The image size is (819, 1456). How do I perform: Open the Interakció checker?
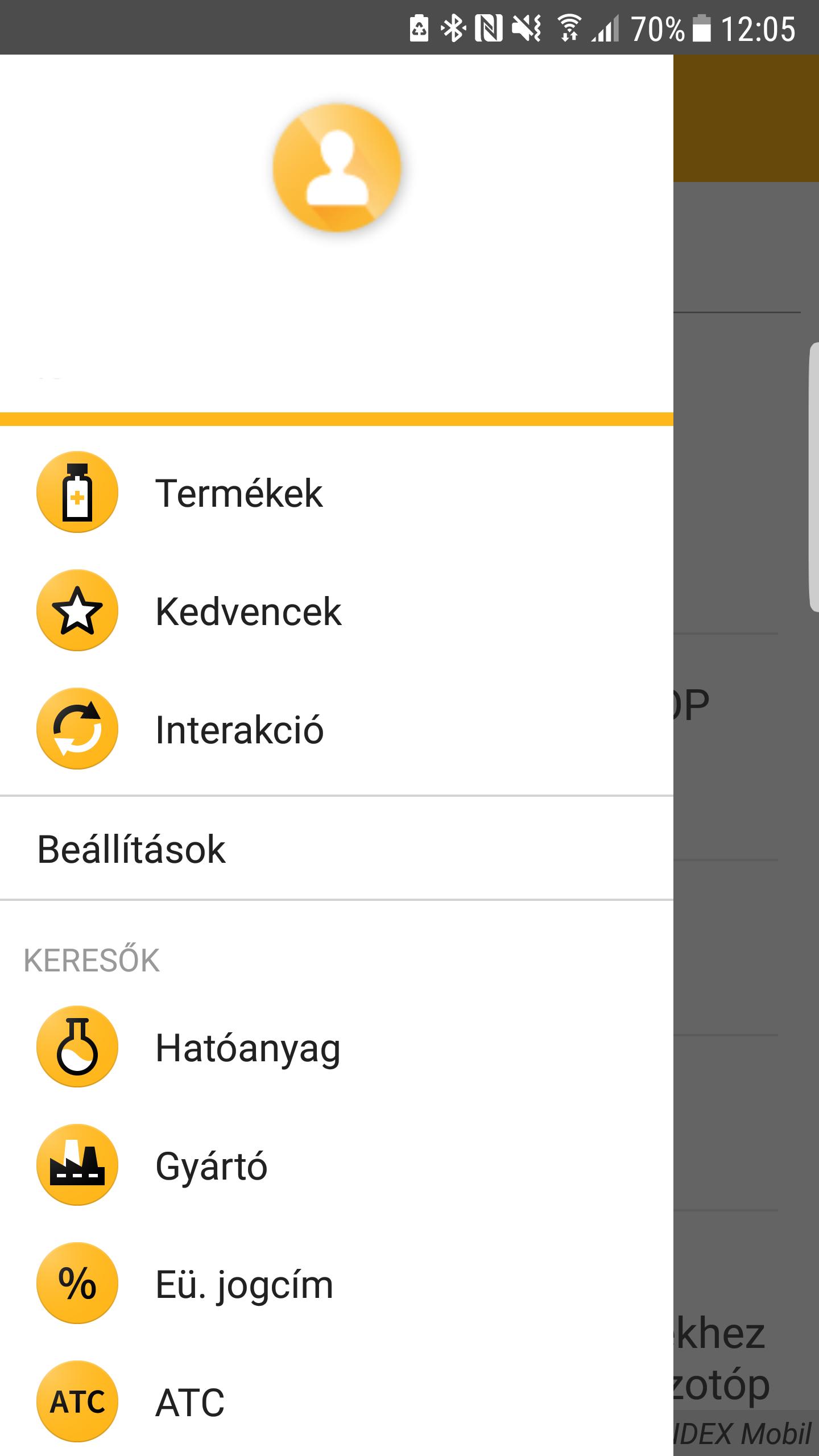[x=337, y=729]
